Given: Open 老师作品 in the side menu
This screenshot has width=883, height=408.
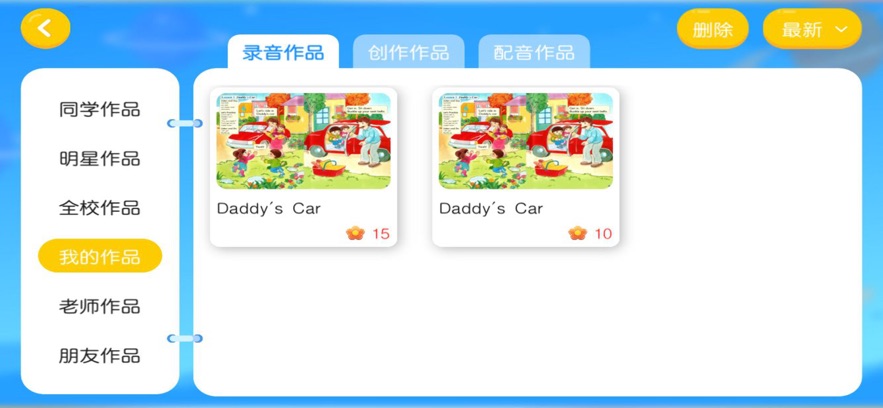Looking at the screenshot, I should point(99,306).
